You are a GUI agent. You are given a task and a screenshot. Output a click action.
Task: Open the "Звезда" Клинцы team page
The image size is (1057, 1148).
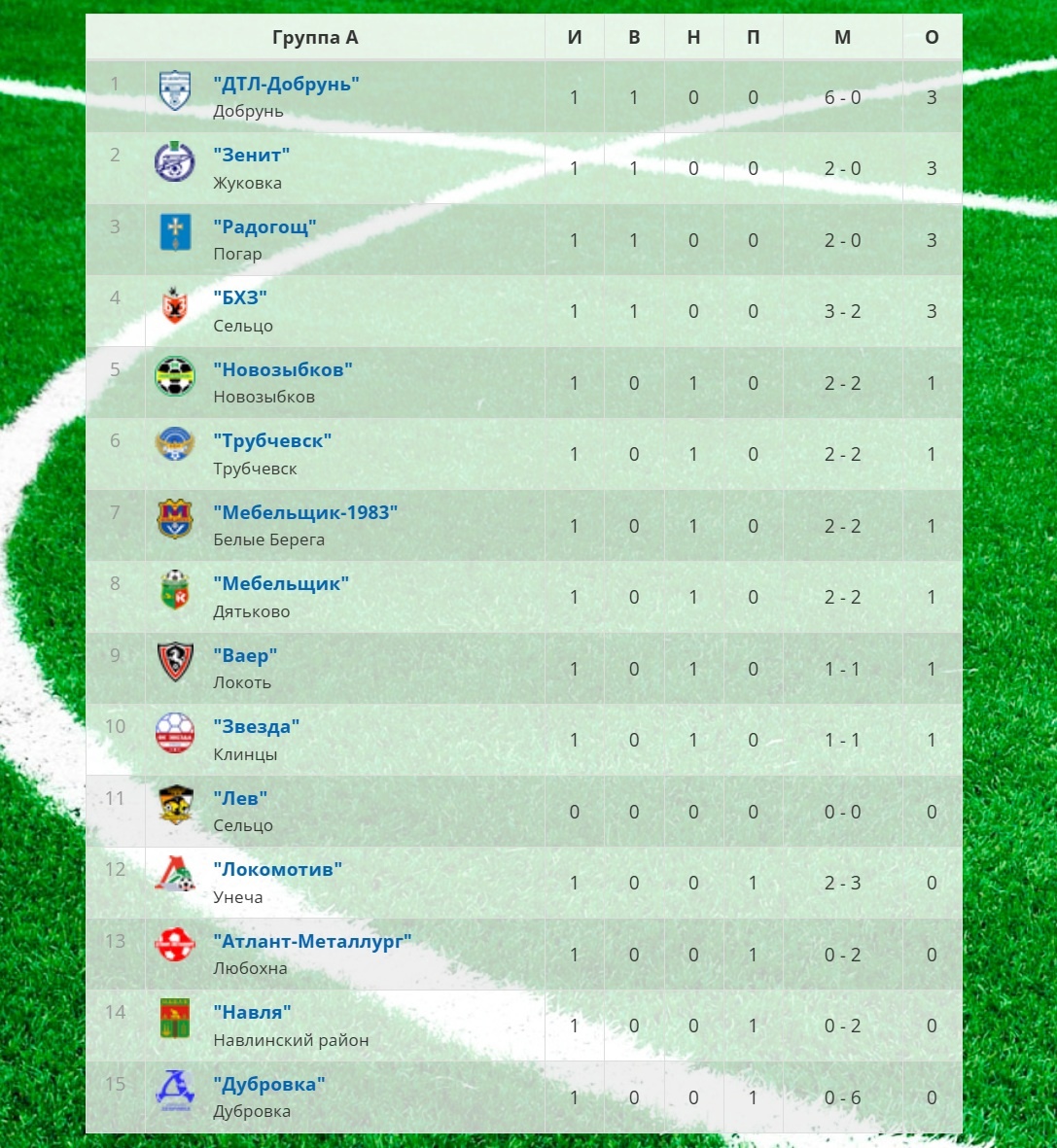click(x=256, y=726)
